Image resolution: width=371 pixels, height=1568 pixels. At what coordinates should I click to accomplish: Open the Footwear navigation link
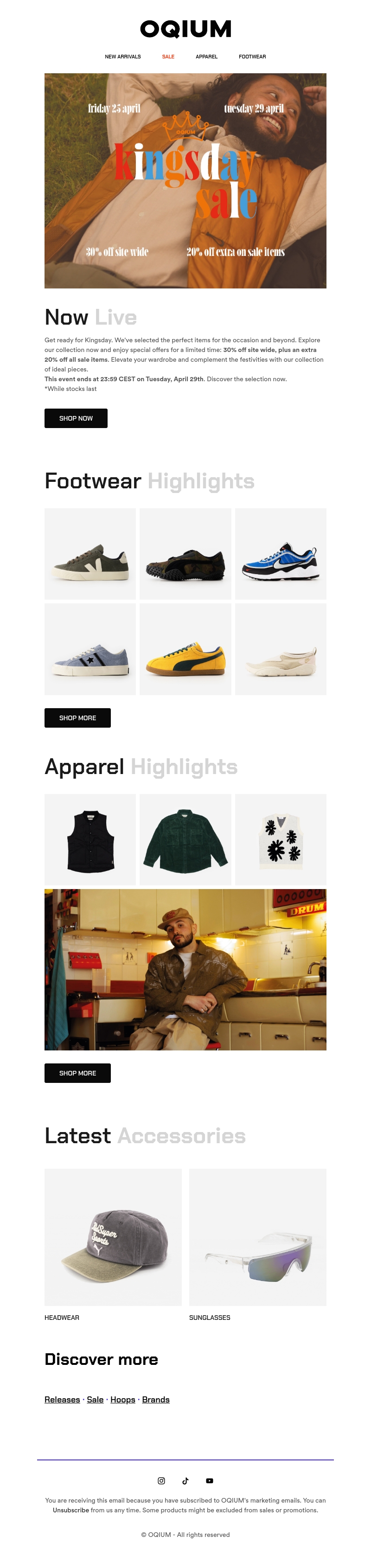[x=252, y=57]
